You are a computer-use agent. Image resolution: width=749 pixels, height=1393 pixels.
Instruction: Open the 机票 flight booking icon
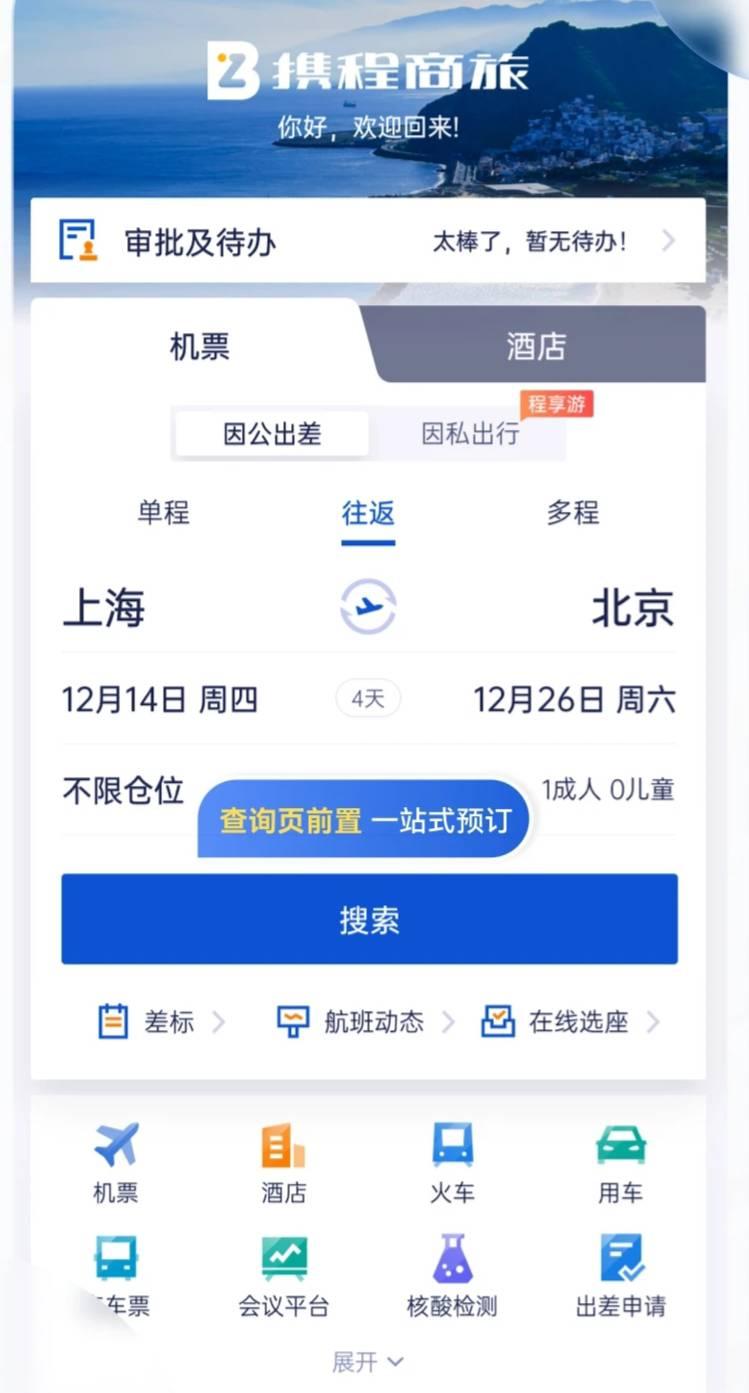click(x=113, y=1160)
